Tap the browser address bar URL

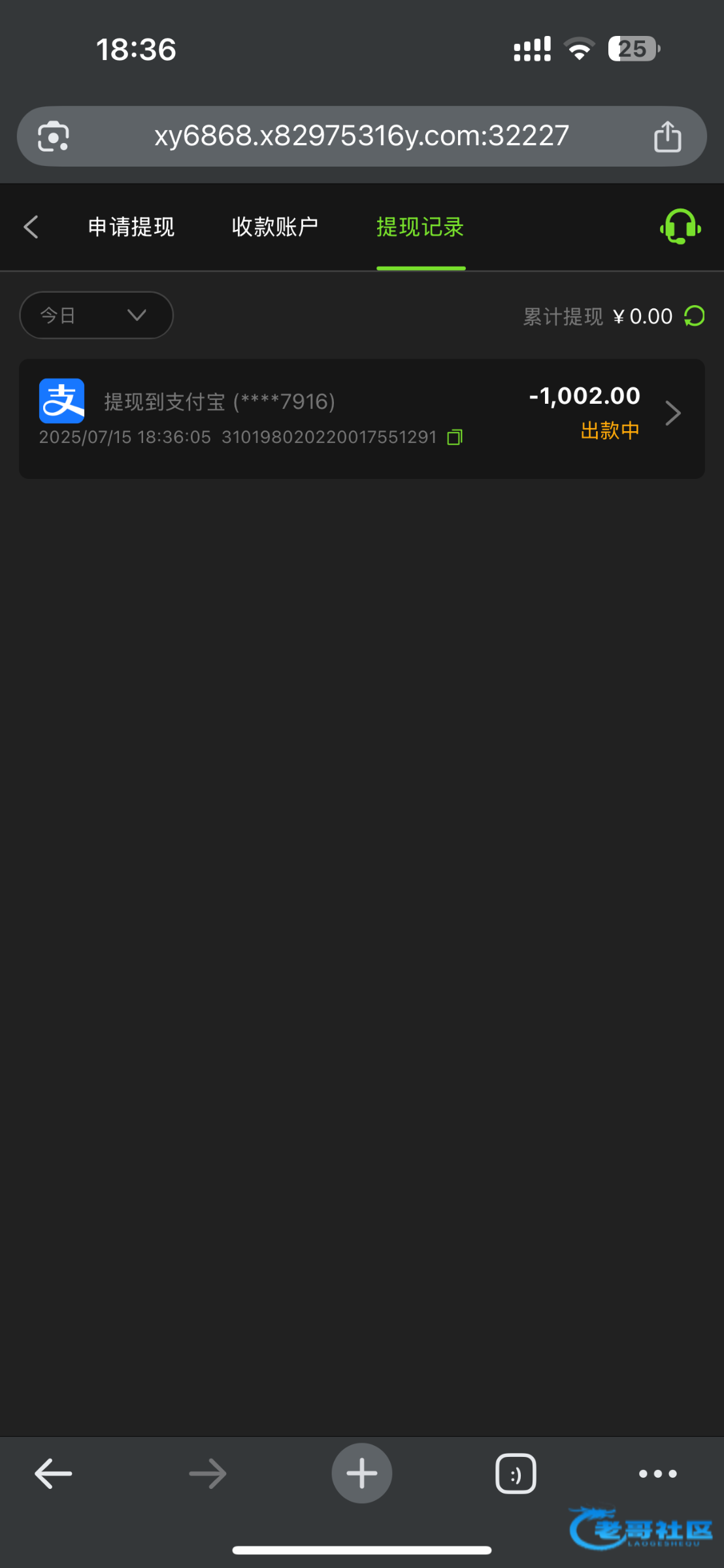[x=361, y=136]
